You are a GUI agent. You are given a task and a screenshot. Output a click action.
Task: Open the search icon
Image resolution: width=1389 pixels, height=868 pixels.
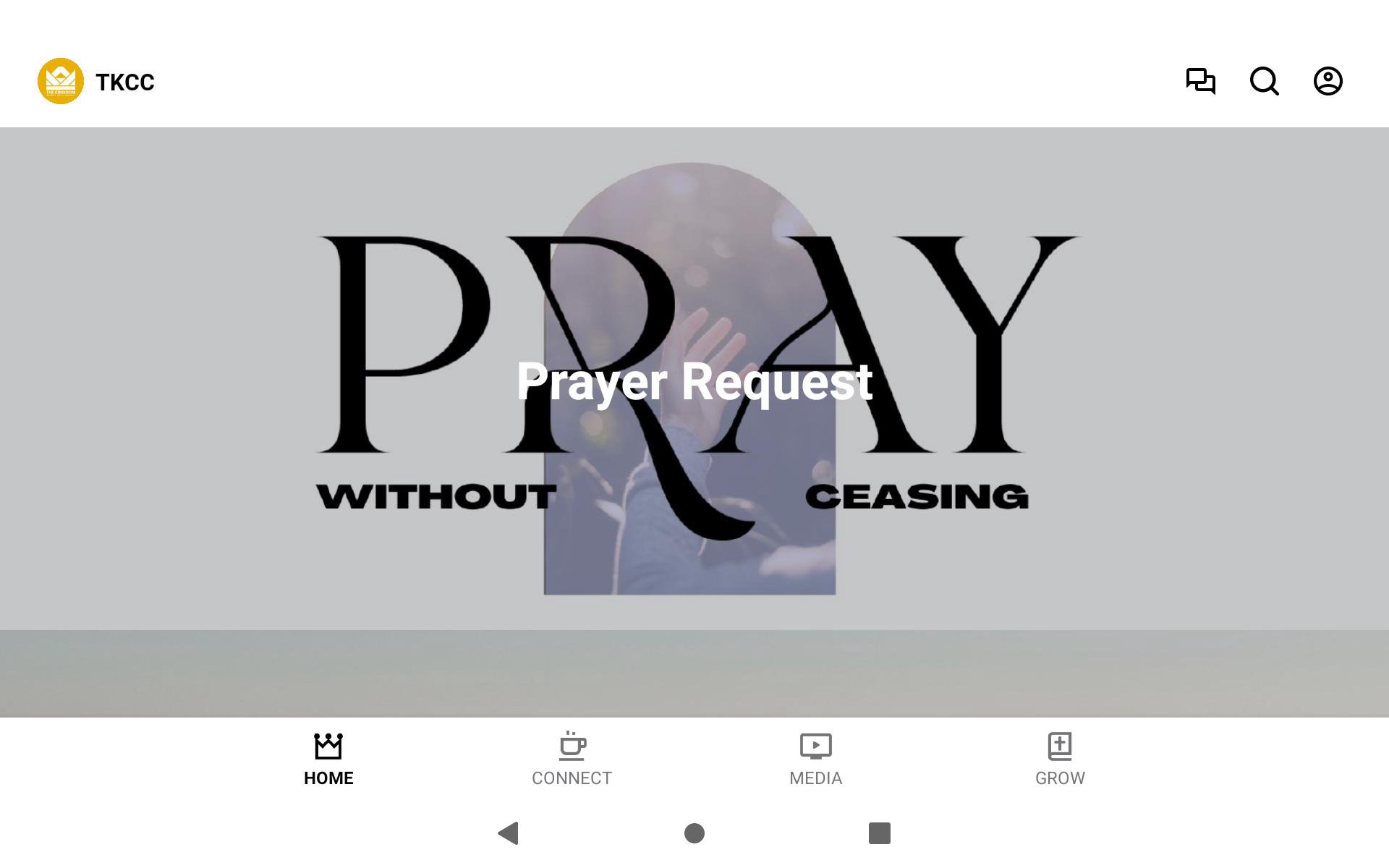point(1264,81)
